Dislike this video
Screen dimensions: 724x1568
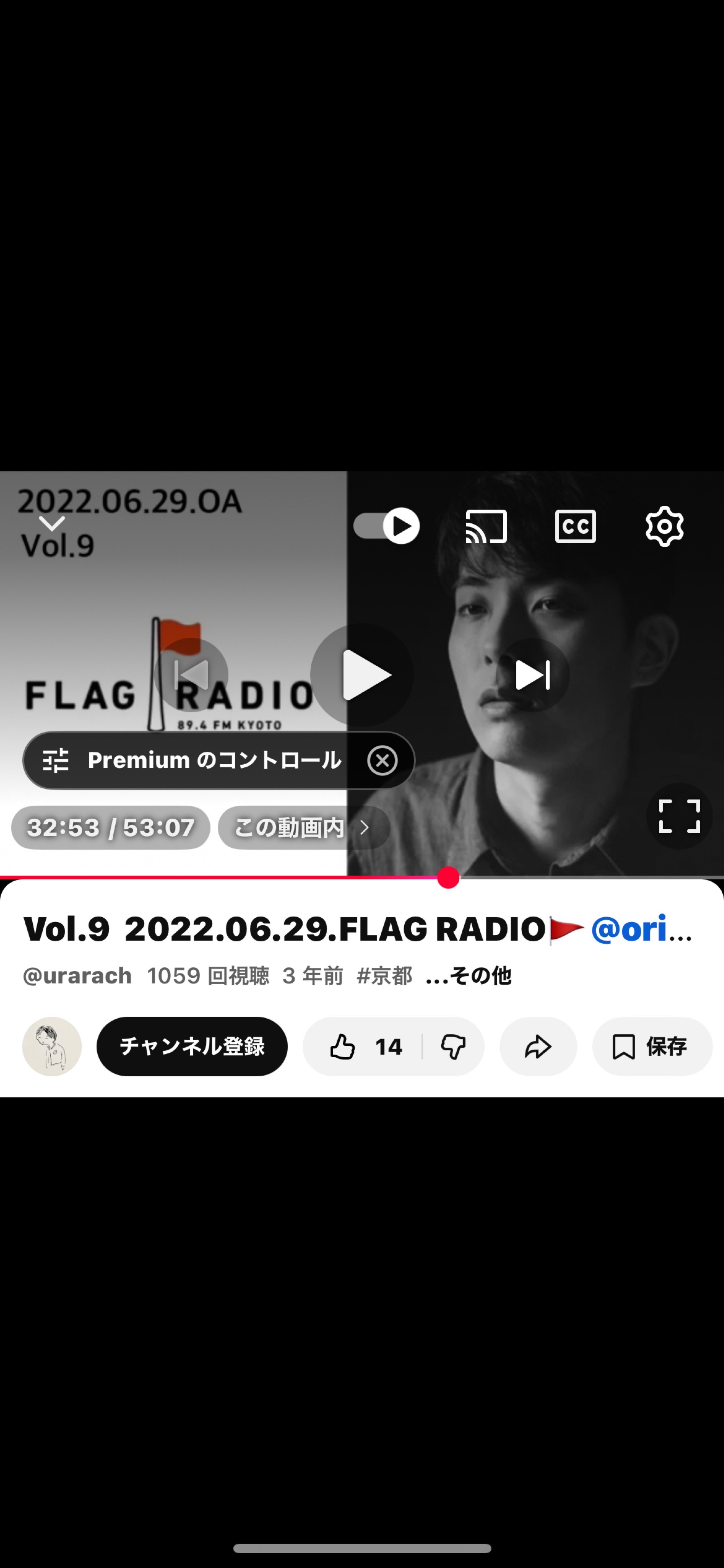(453, 1047)
